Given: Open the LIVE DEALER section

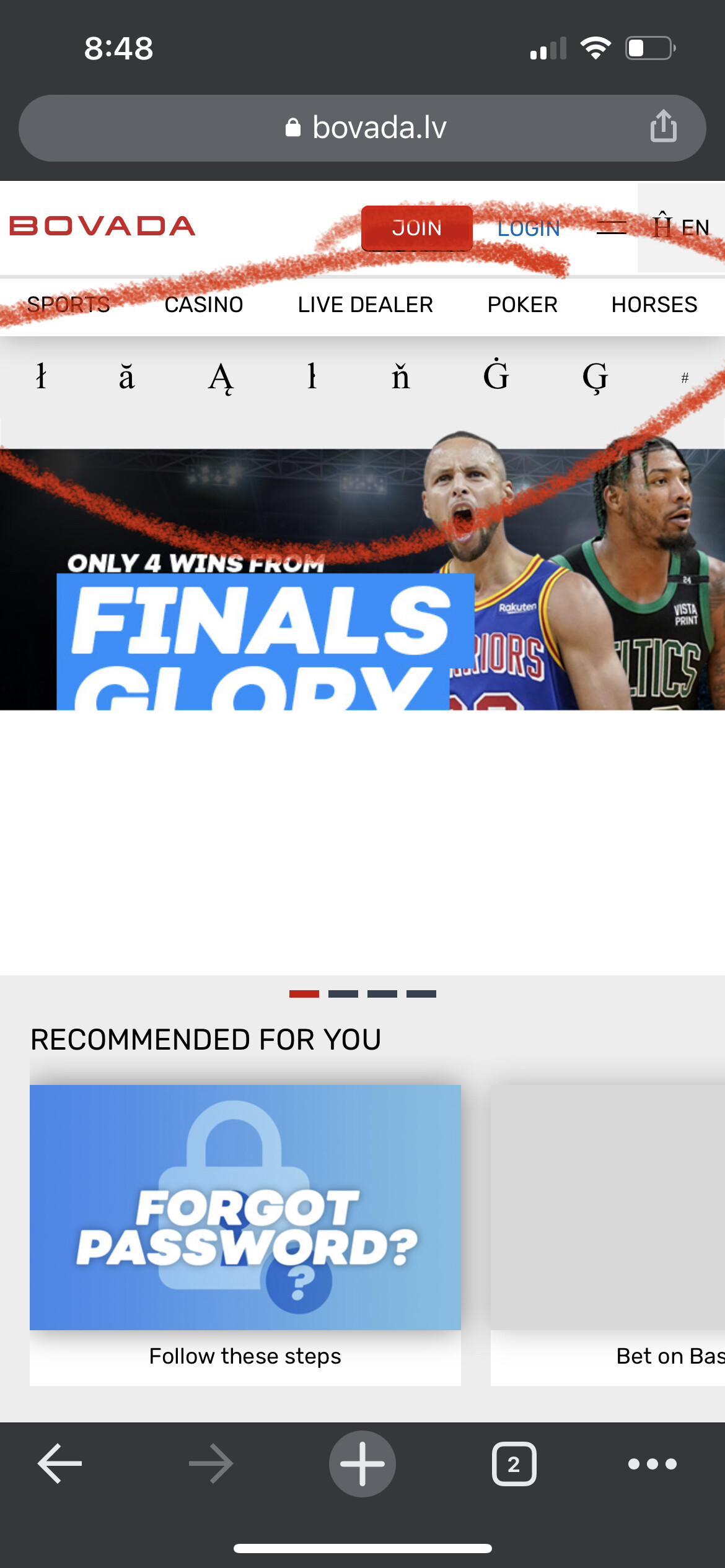Looking at the screenshot, I should pos(365,305).
